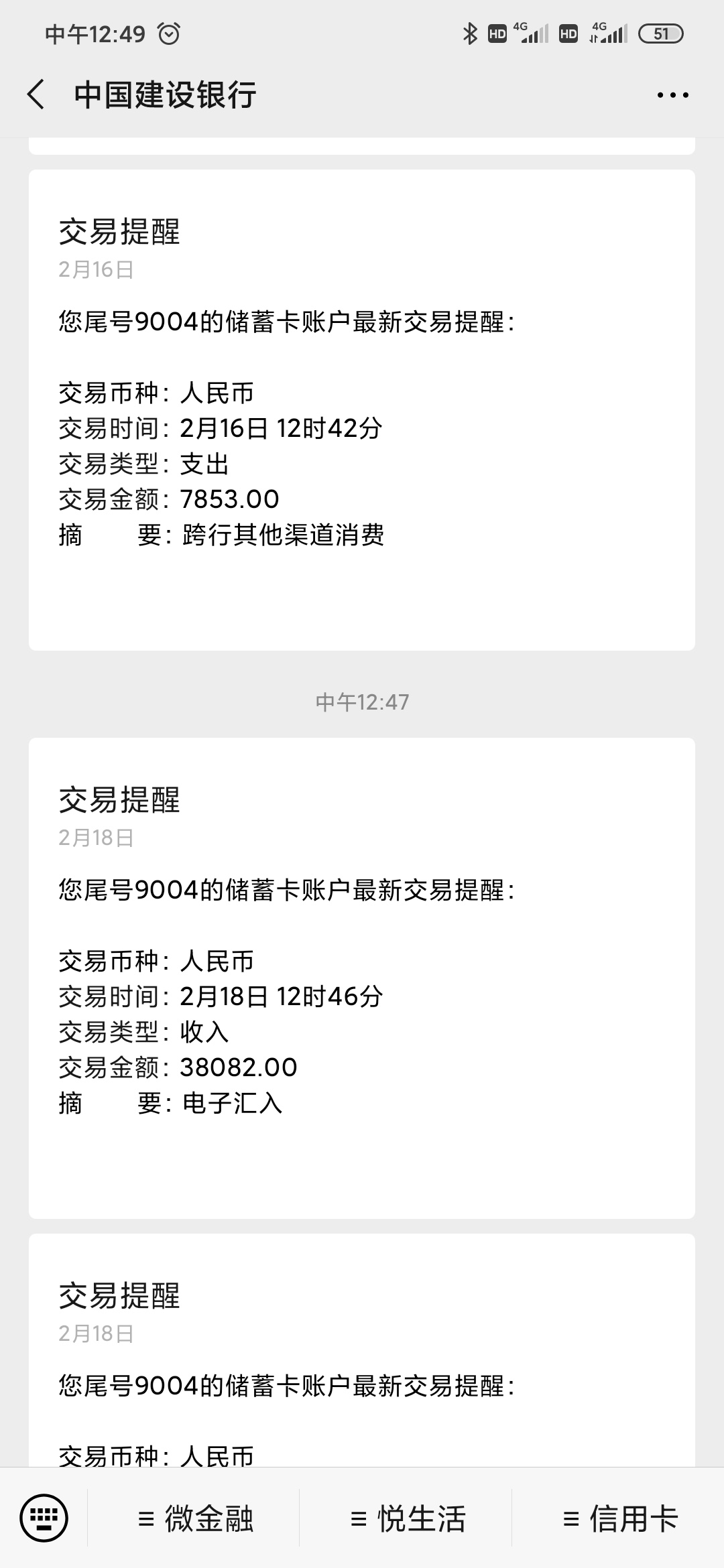The height and width of the screenshot is (1568, 724).
Task: Open the 7853.00 支出 transaction alert card
Action: 362,410
